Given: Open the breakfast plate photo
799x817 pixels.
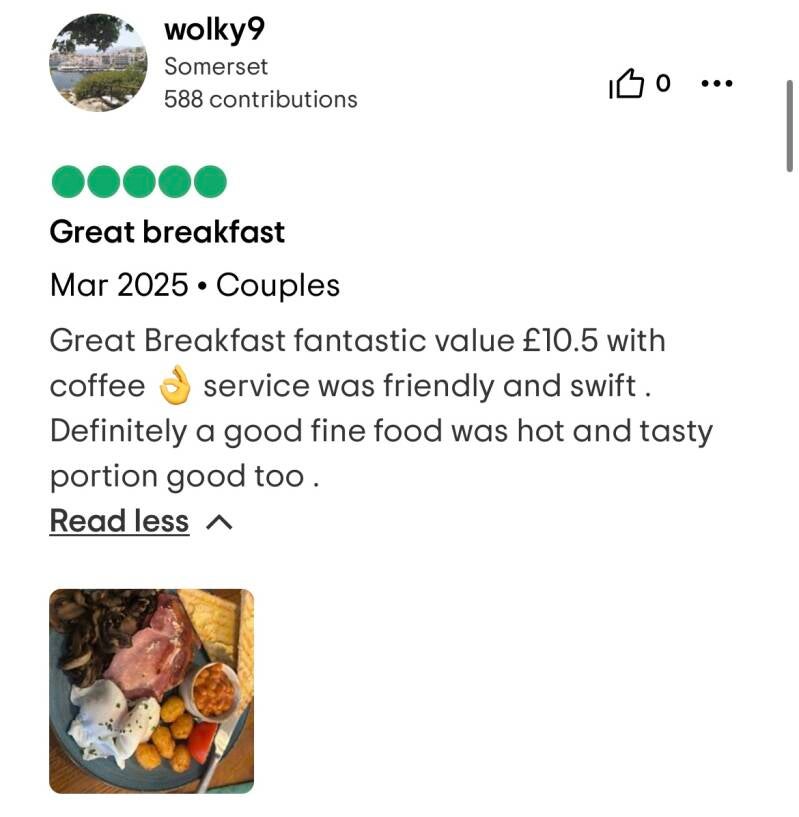Looking at the screenshot, I should (152, 691).
